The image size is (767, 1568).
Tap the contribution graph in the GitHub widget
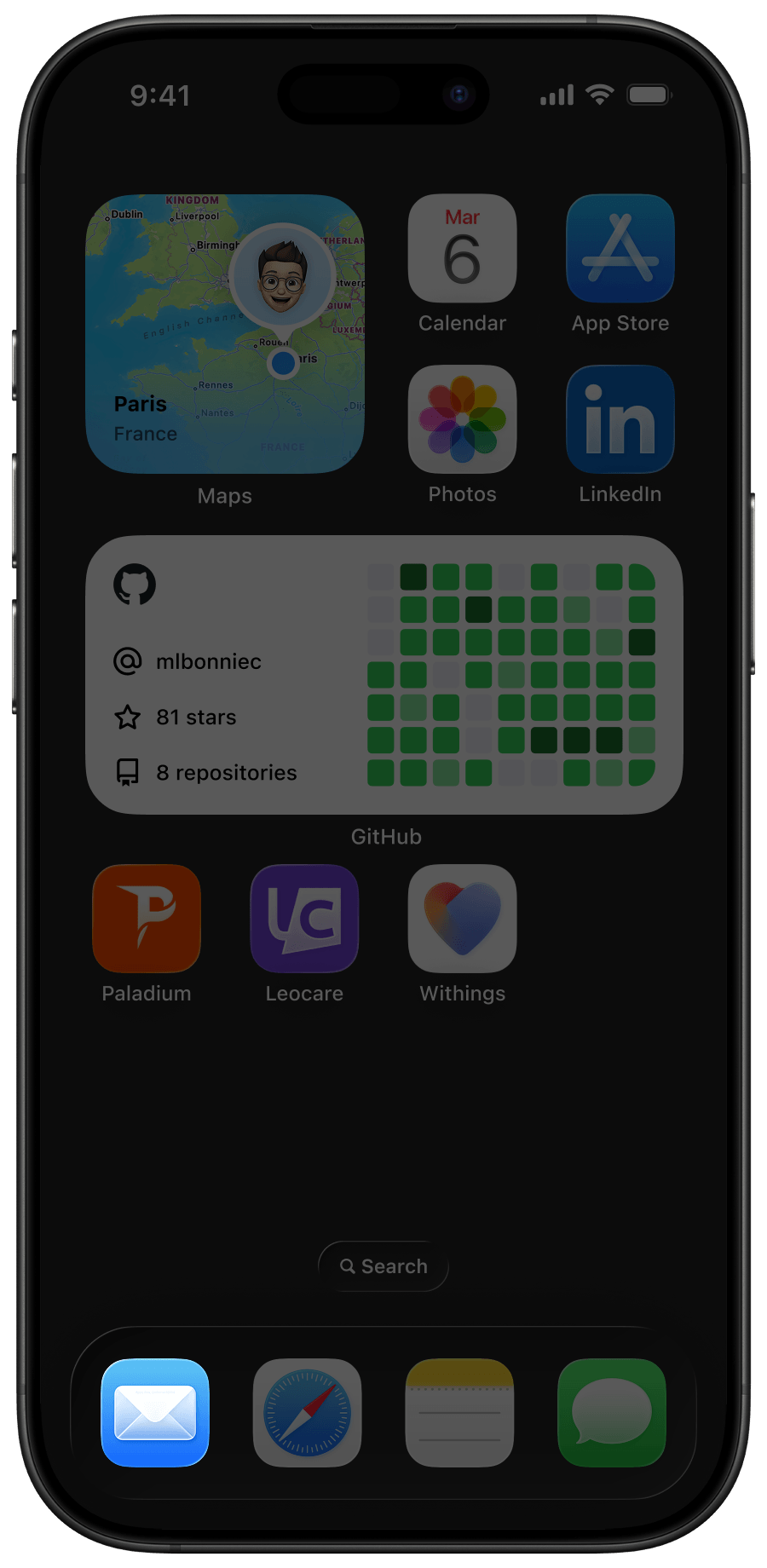[511, 673]
